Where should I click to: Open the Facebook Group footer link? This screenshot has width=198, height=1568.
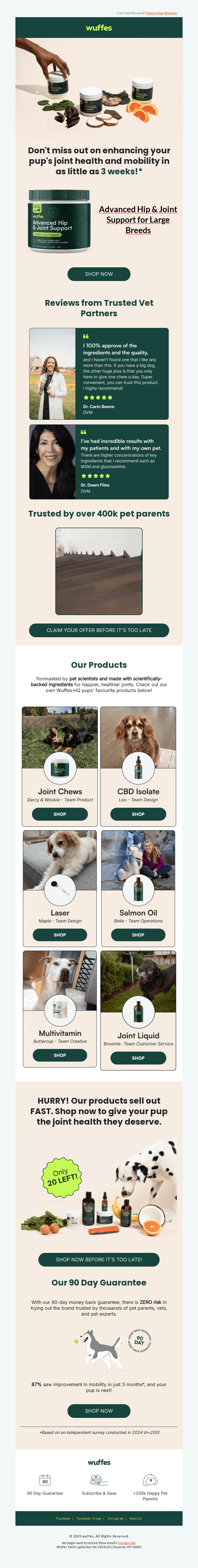(x=89, y=1518)
